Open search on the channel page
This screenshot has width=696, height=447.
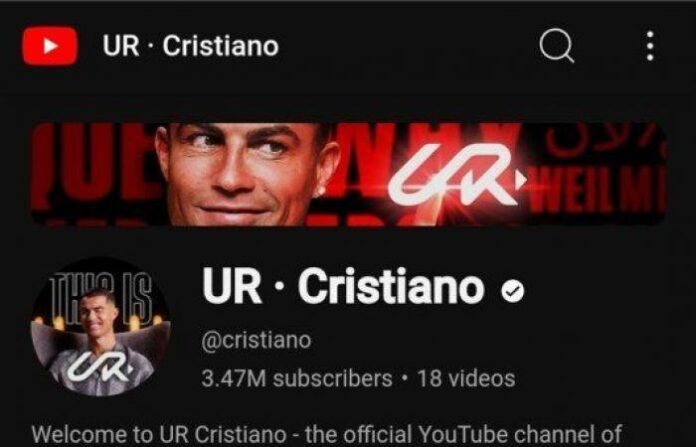[x=557, y=46]
